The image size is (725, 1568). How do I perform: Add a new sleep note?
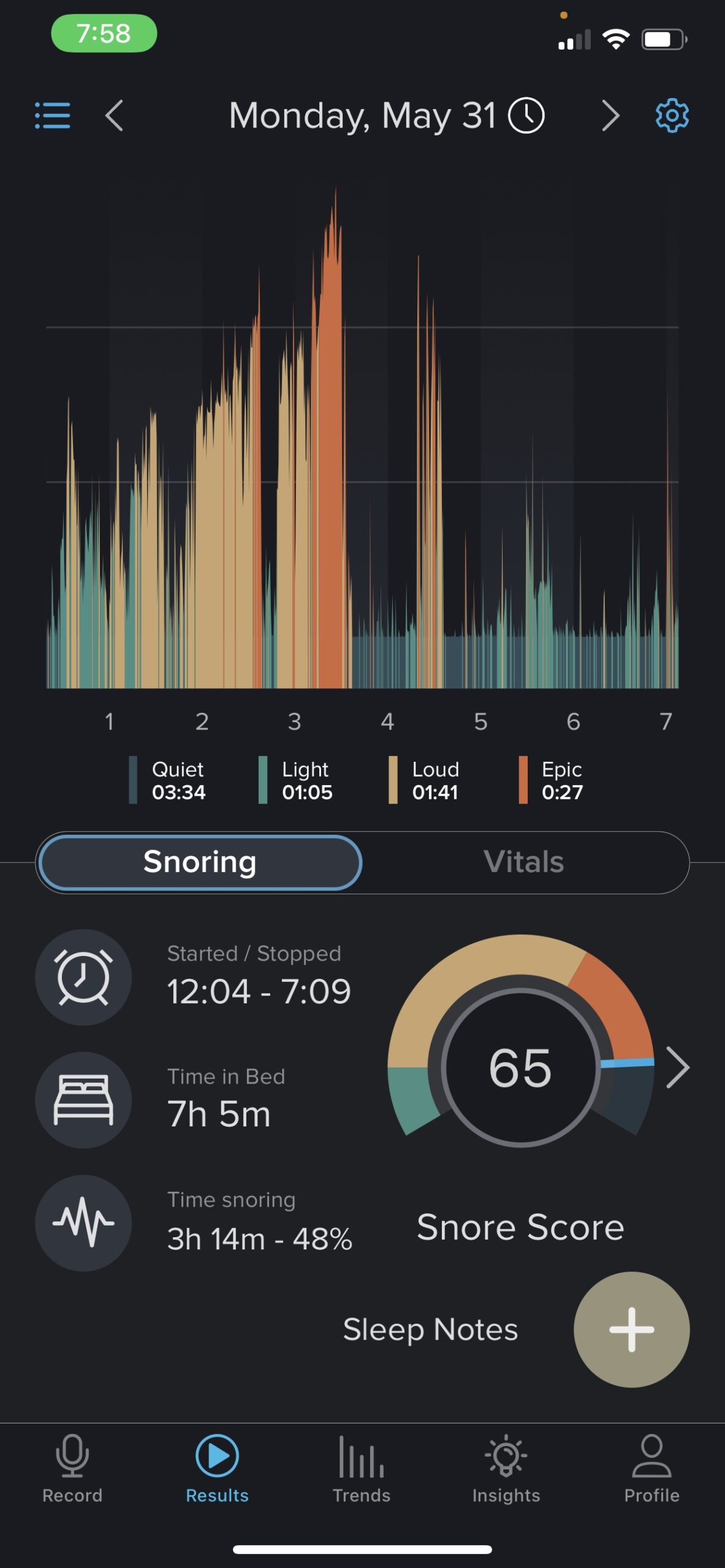click(631, 1330)
